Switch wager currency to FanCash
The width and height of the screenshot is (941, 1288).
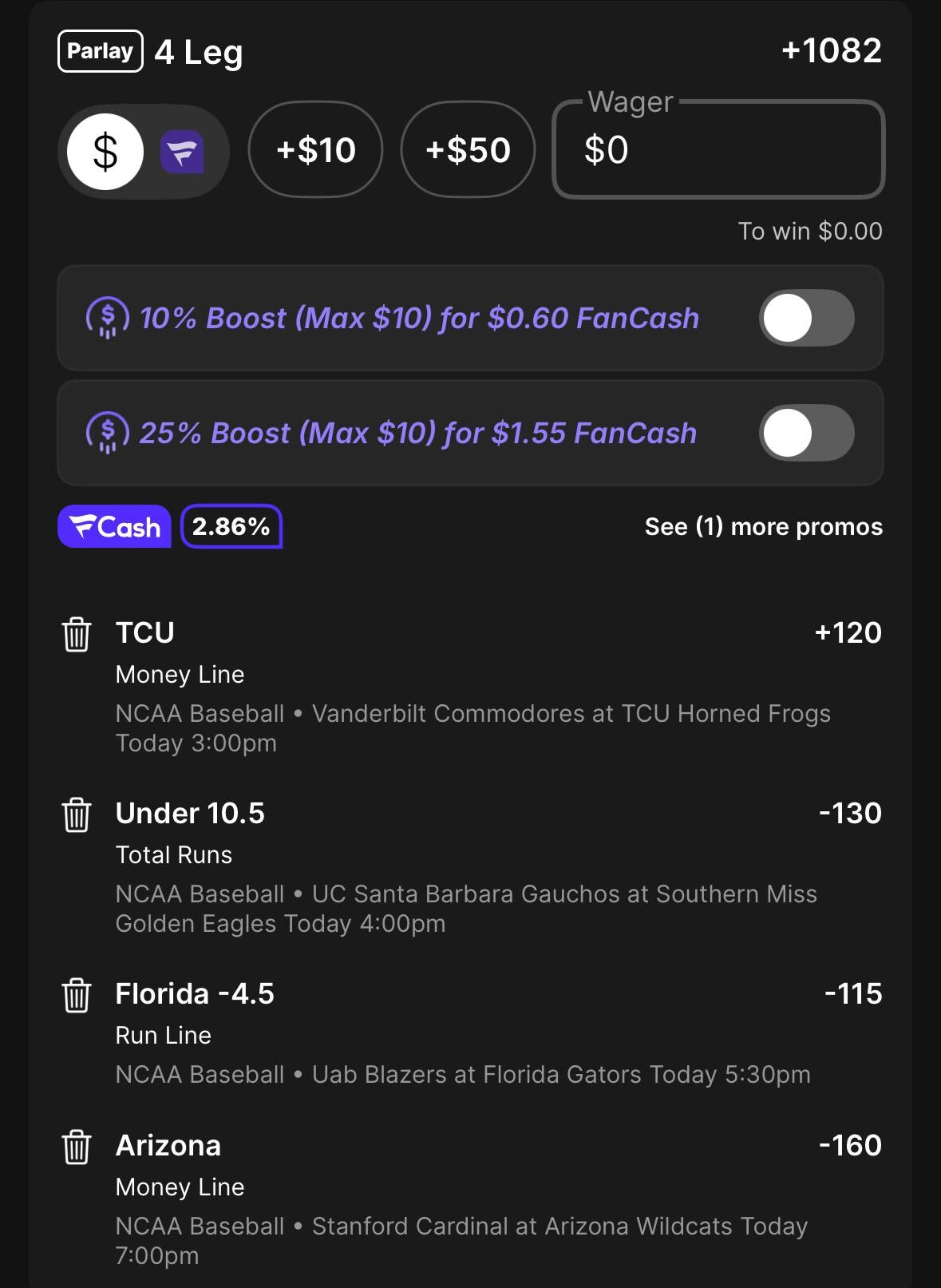coord(183,152)
